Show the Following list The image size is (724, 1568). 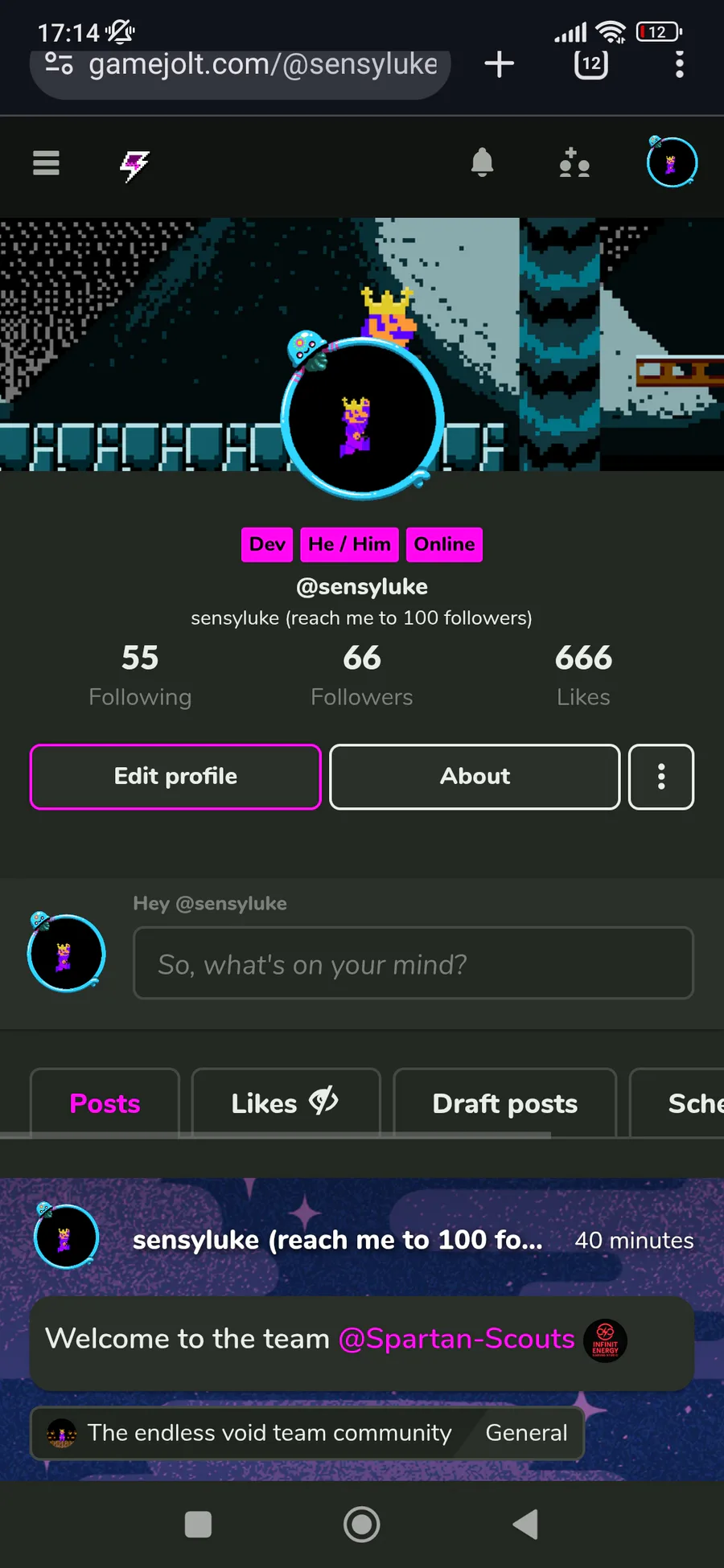point(140,675)
